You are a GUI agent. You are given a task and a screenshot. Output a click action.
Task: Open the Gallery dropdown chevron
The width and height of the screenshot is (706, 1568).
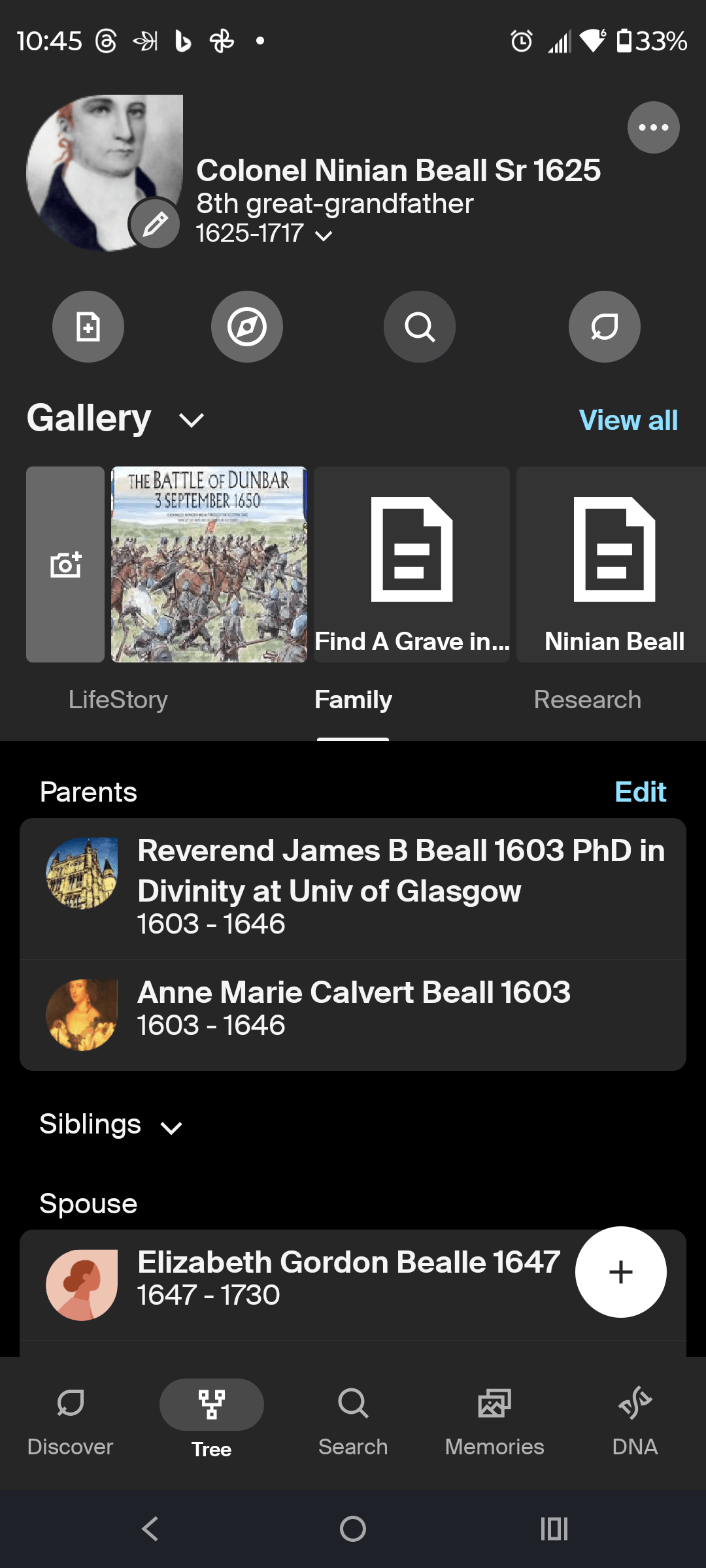pos(190,419)
